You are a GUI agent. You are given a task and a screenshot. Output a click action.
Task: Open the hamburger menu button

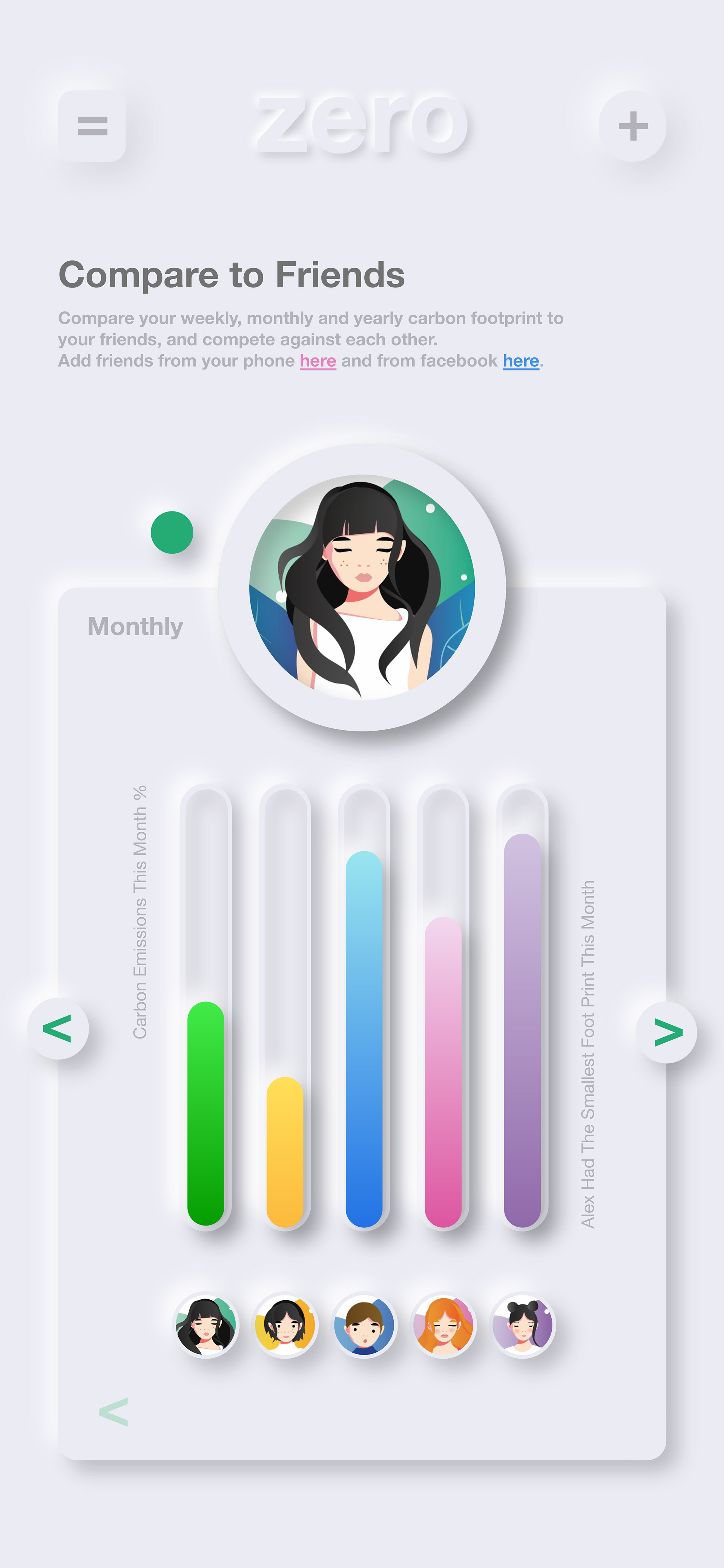[92, 126]
